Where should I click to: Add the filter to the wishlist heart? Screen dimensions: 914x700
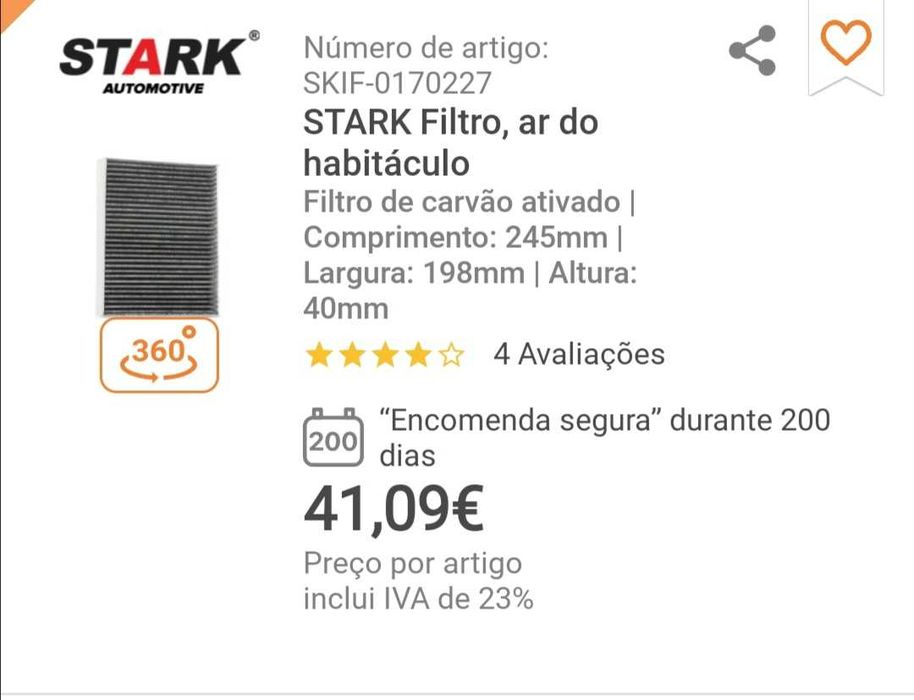845,44
